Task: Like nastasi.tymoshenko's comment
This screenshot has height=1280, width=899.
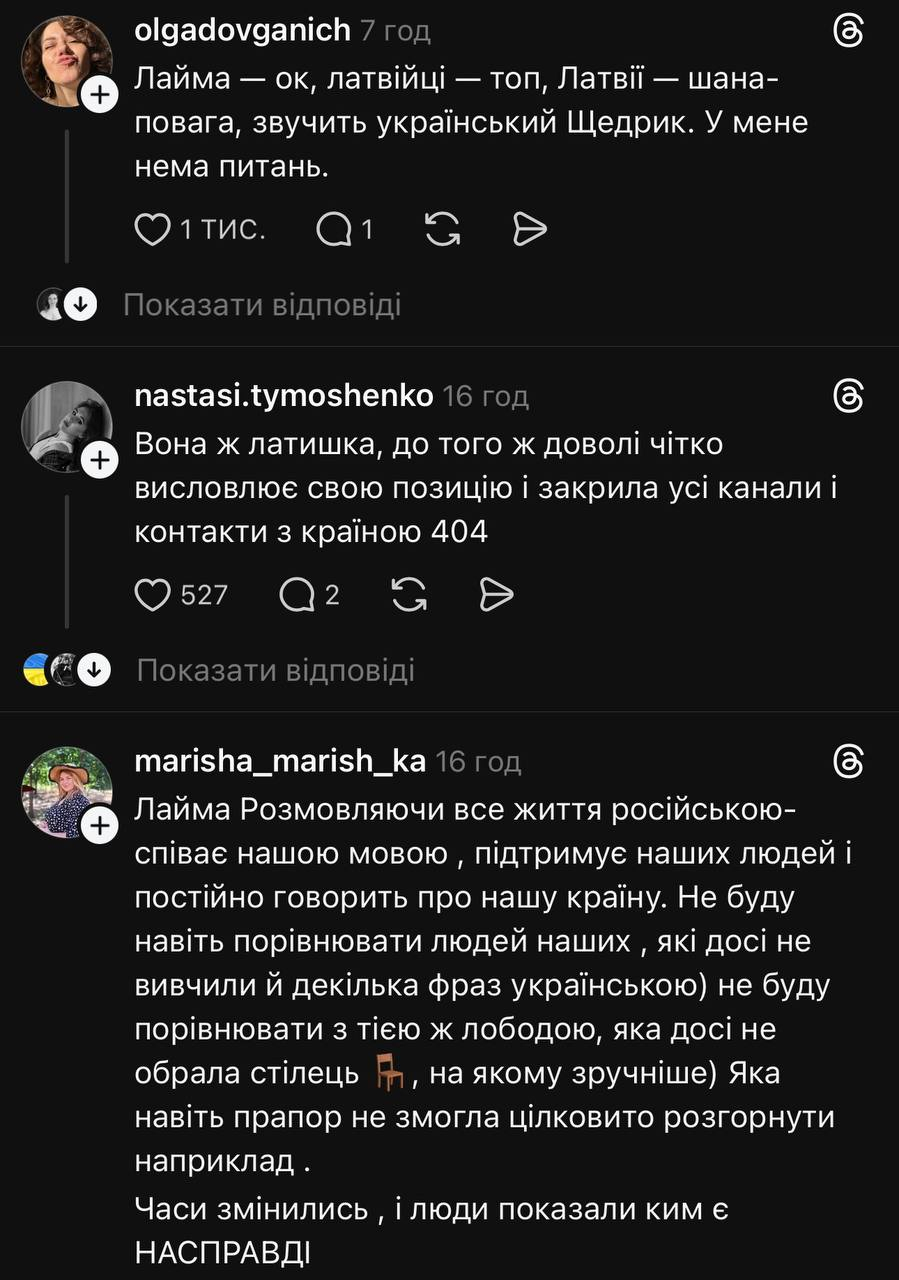Action: tap(152, 595)
